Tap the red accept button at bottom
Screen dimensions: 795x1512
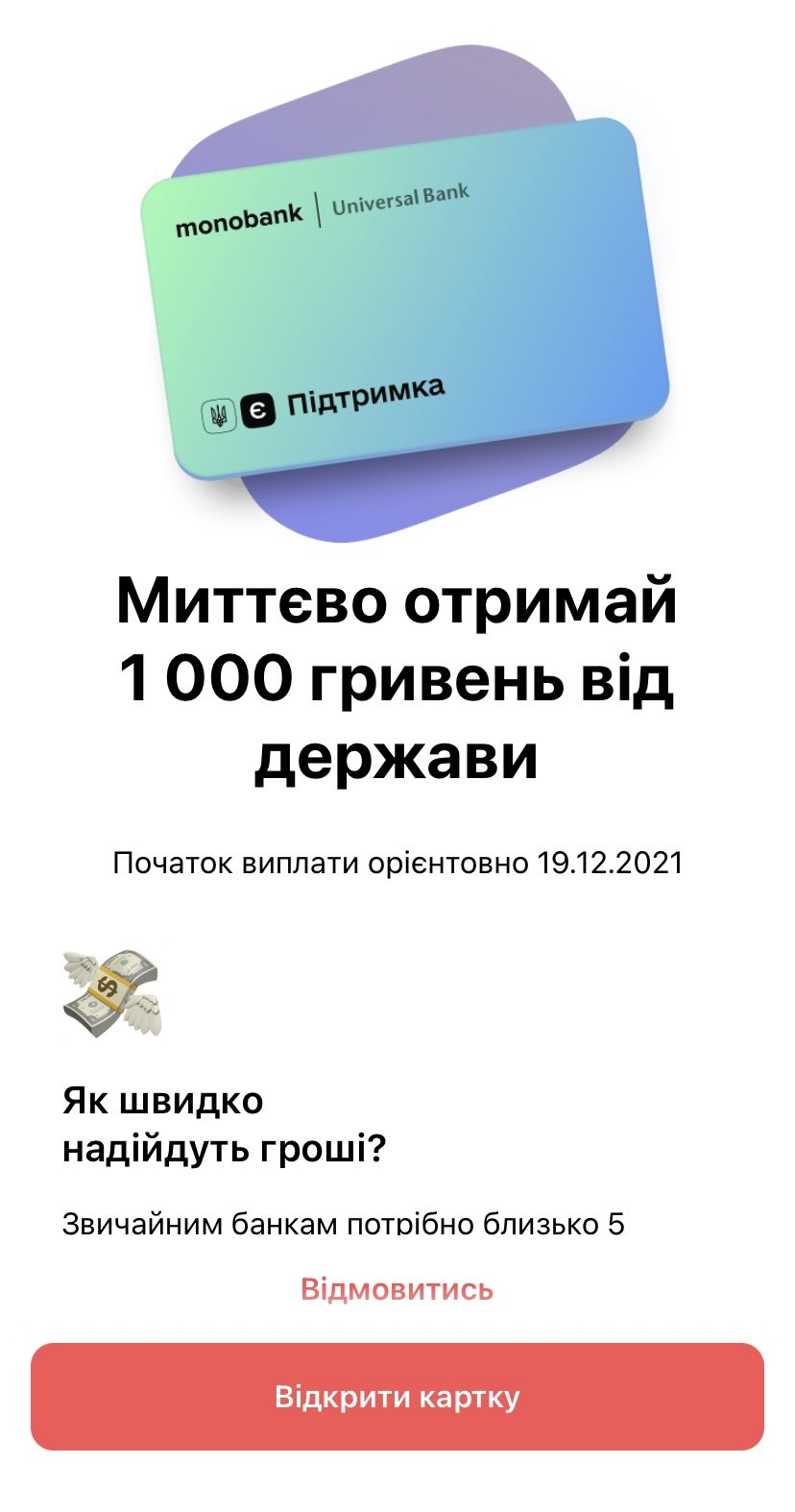click(397, 1400)
